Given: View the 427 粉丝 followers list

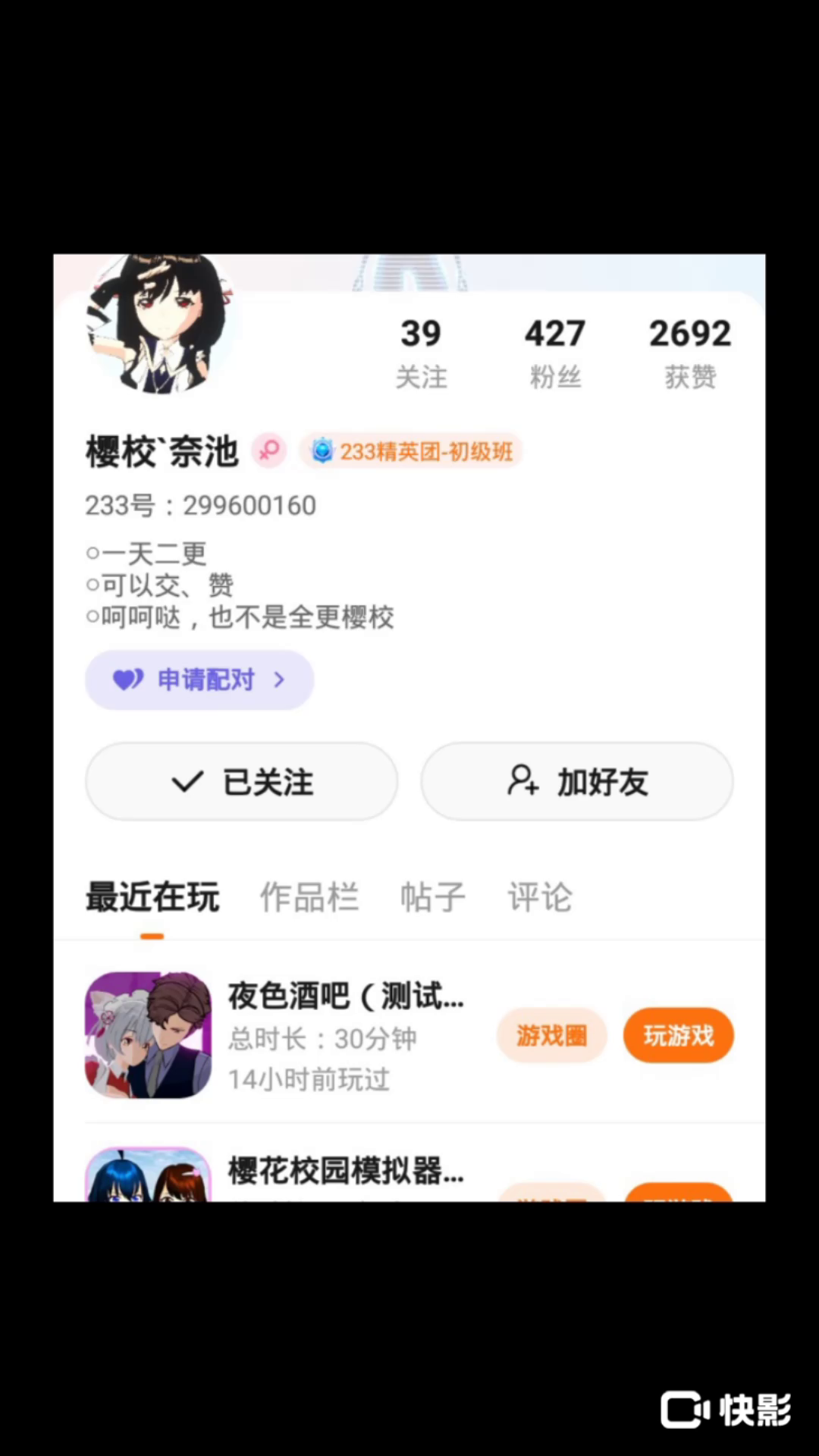Looking at the screenshot, I should coord(555,353).
